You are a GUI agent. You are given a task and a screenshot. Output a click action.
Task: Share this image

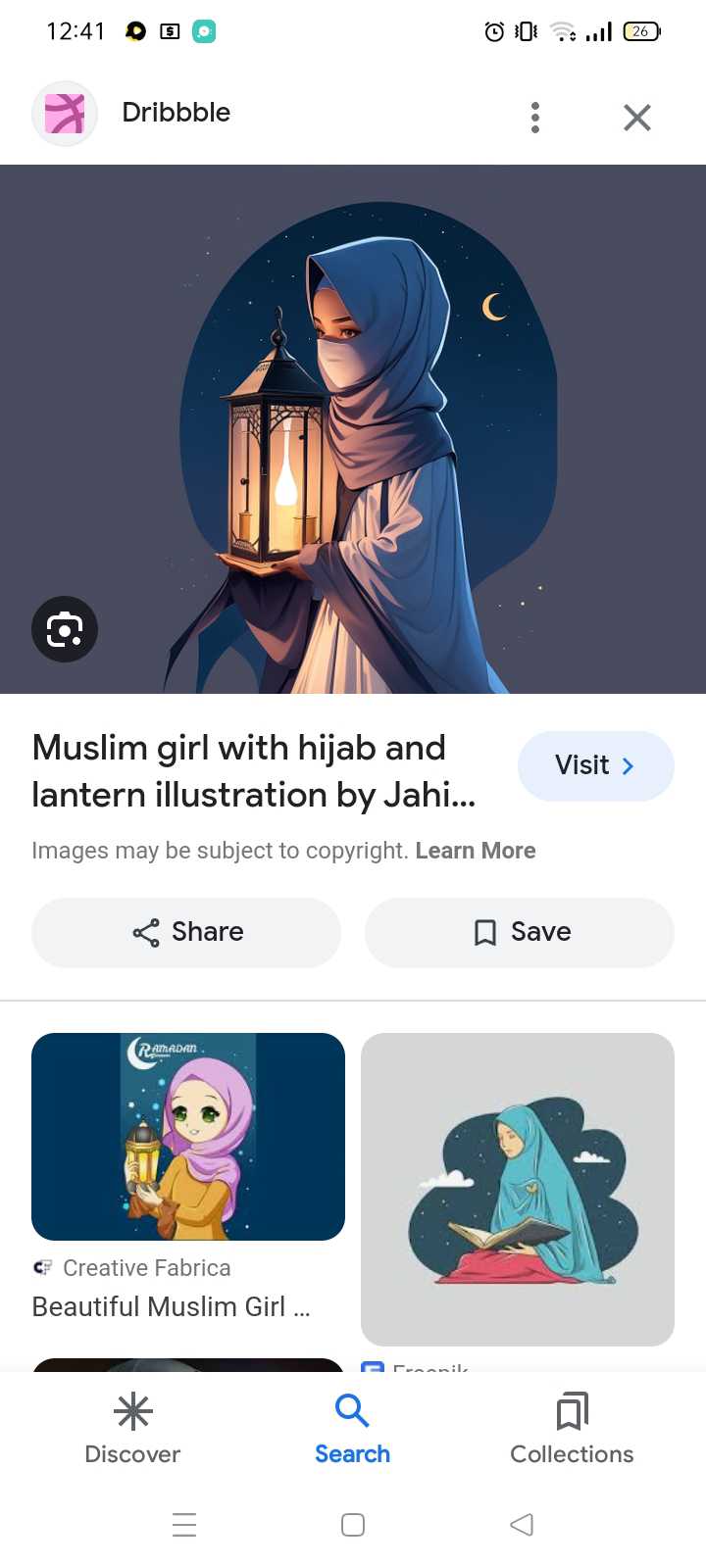(186, 932)
